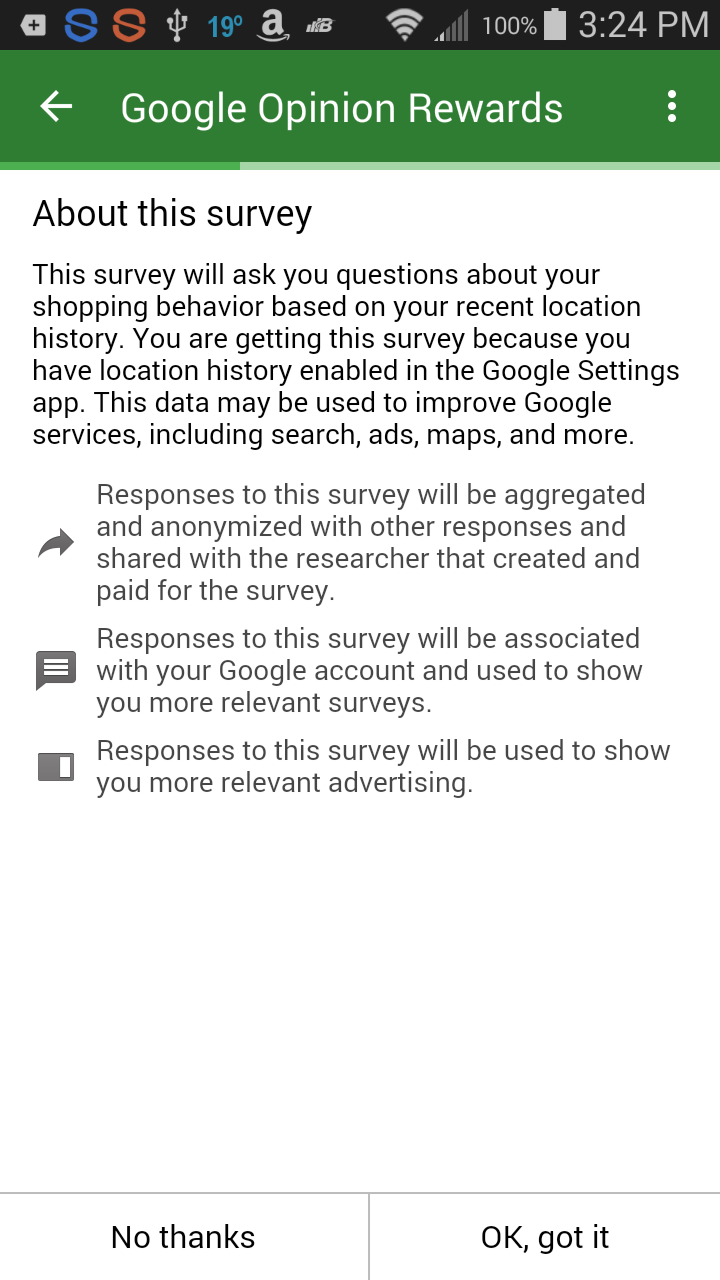This screenshot has width=720, height=1280.
Task: Open the three-dot overflow menu
Action: click(672, 107)
